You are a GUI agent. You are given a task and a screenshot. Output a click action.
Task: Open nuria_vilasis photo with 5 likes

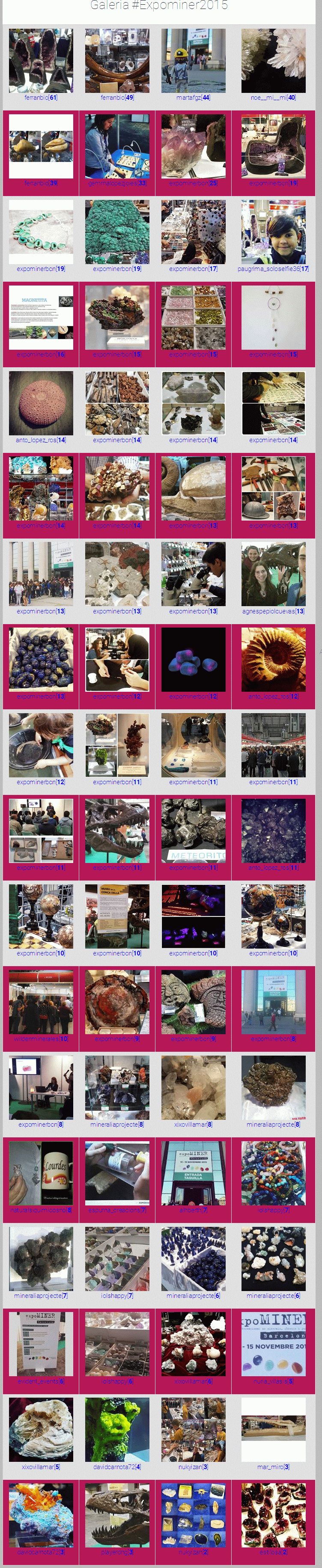273,1345
